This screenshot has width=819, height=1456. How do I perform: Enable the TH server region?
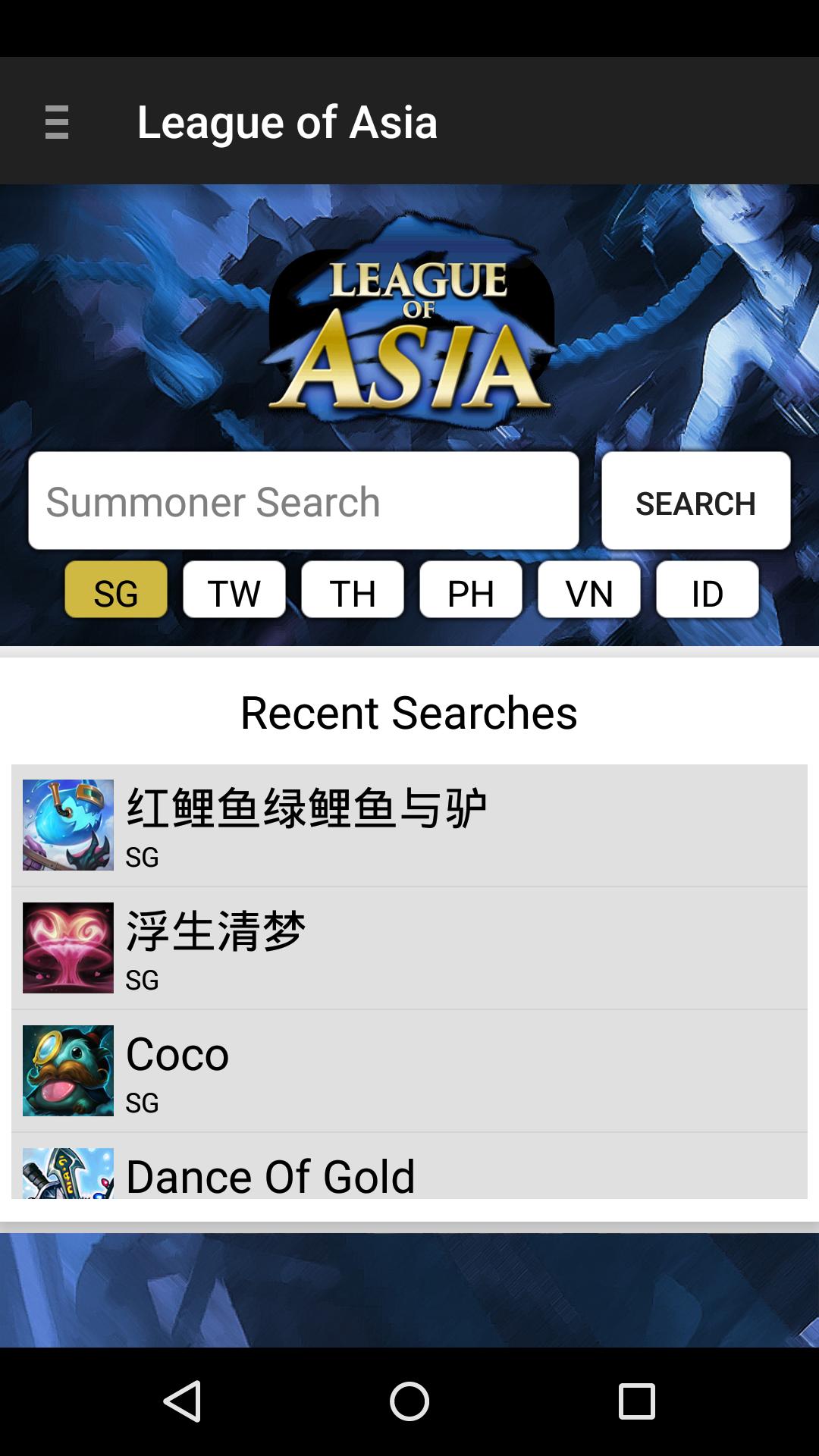pos(352,589)
